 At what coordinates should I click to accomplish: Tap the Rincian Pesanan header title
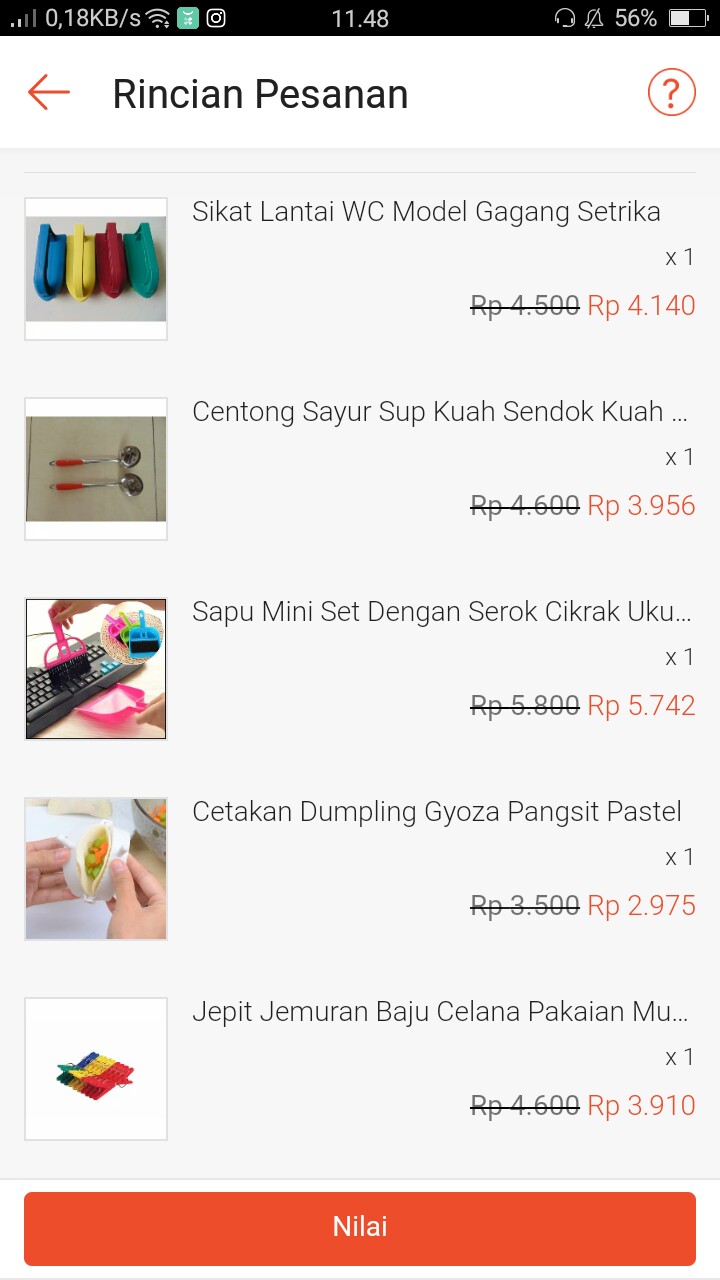261,93
